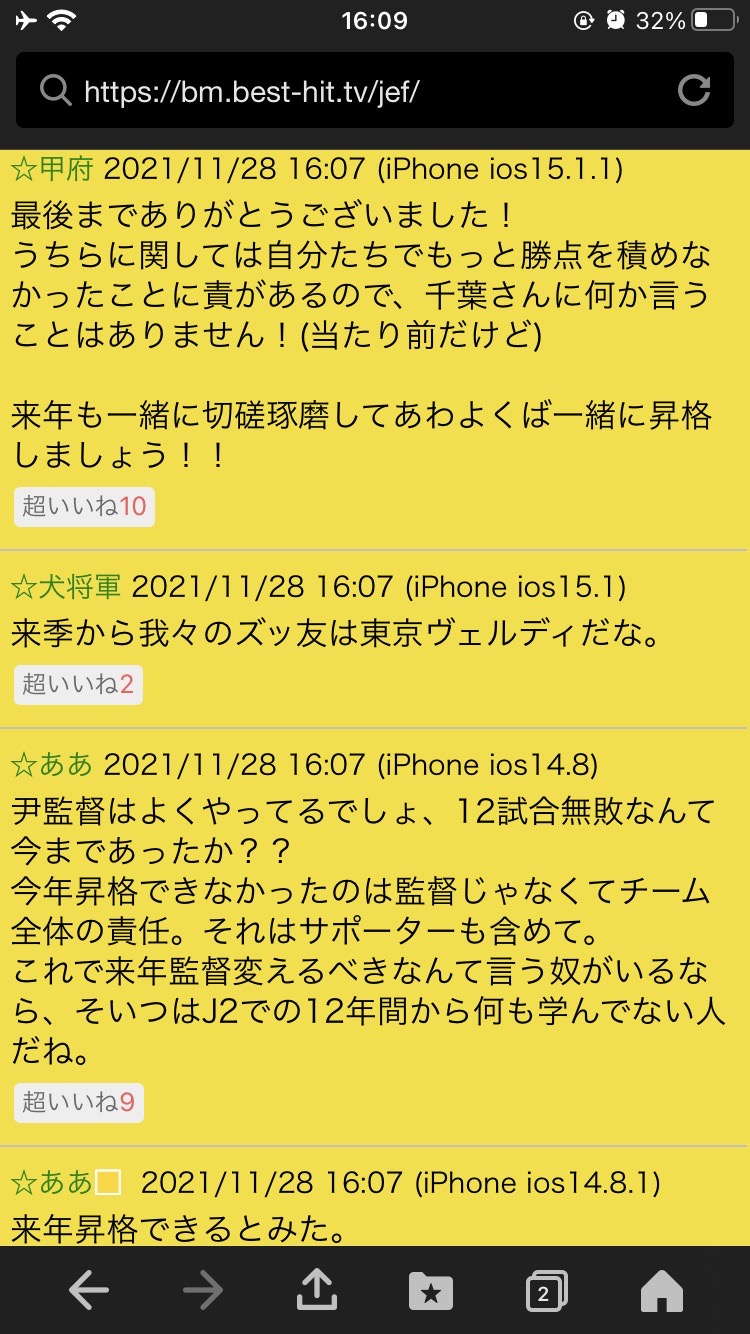Give 超いいね to 甲府's comment
This screenshot has width=750, height=1334.
coord(84,507)
